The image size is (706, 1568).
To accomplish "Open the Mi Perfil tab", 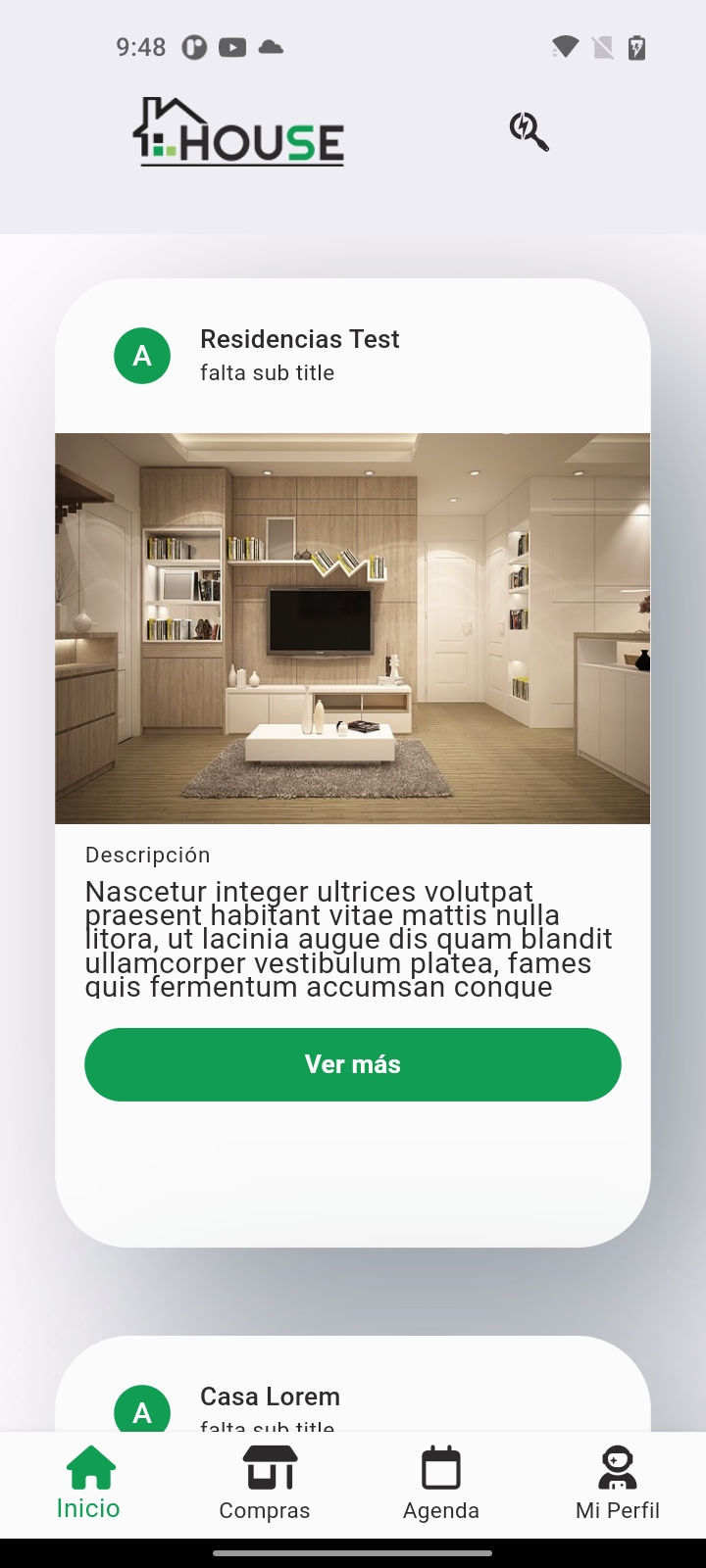I will (x=618, y=1484).
